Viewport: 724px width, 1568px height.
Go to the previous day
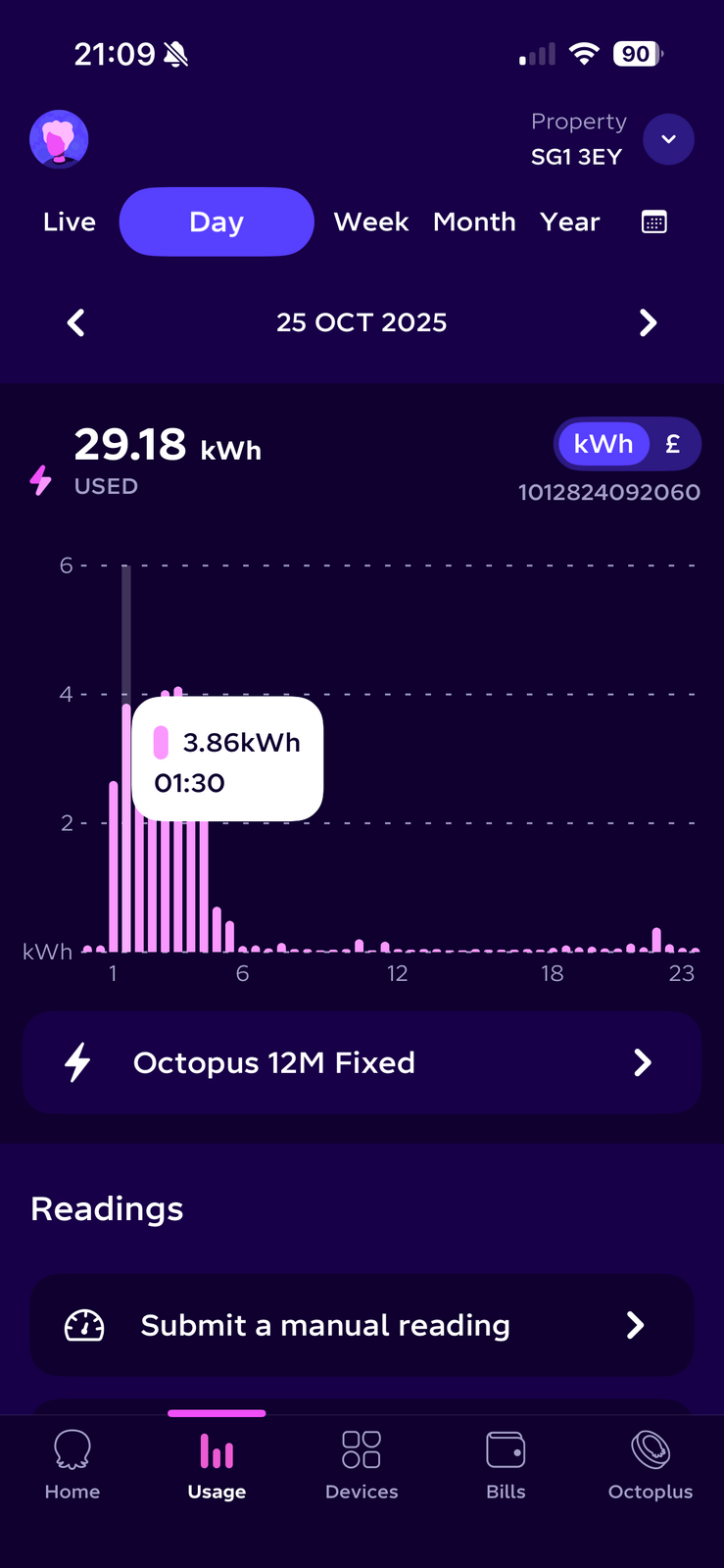[75, 322]
